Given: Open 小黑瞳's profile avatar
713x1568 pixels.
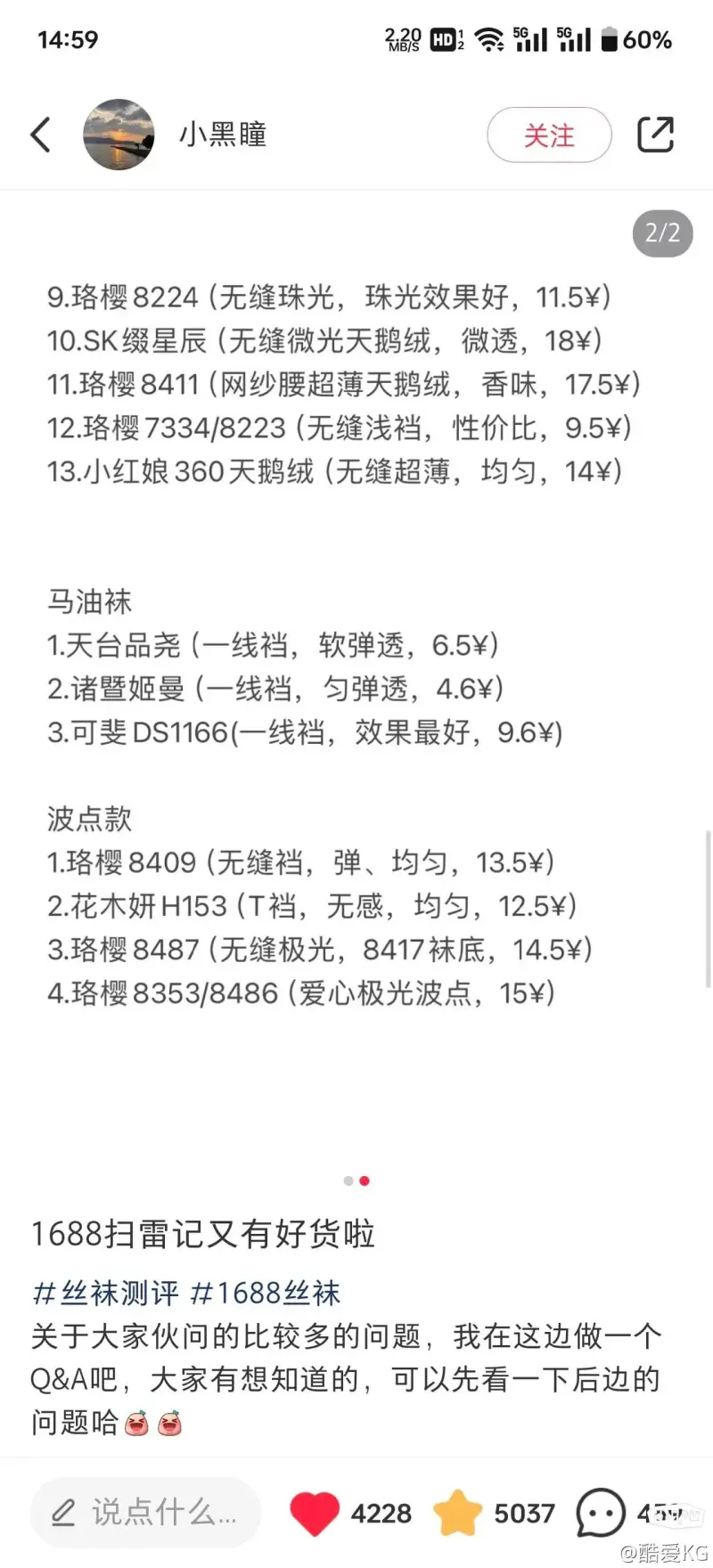Looking at the screenshot, I should [x=119, y=135].
